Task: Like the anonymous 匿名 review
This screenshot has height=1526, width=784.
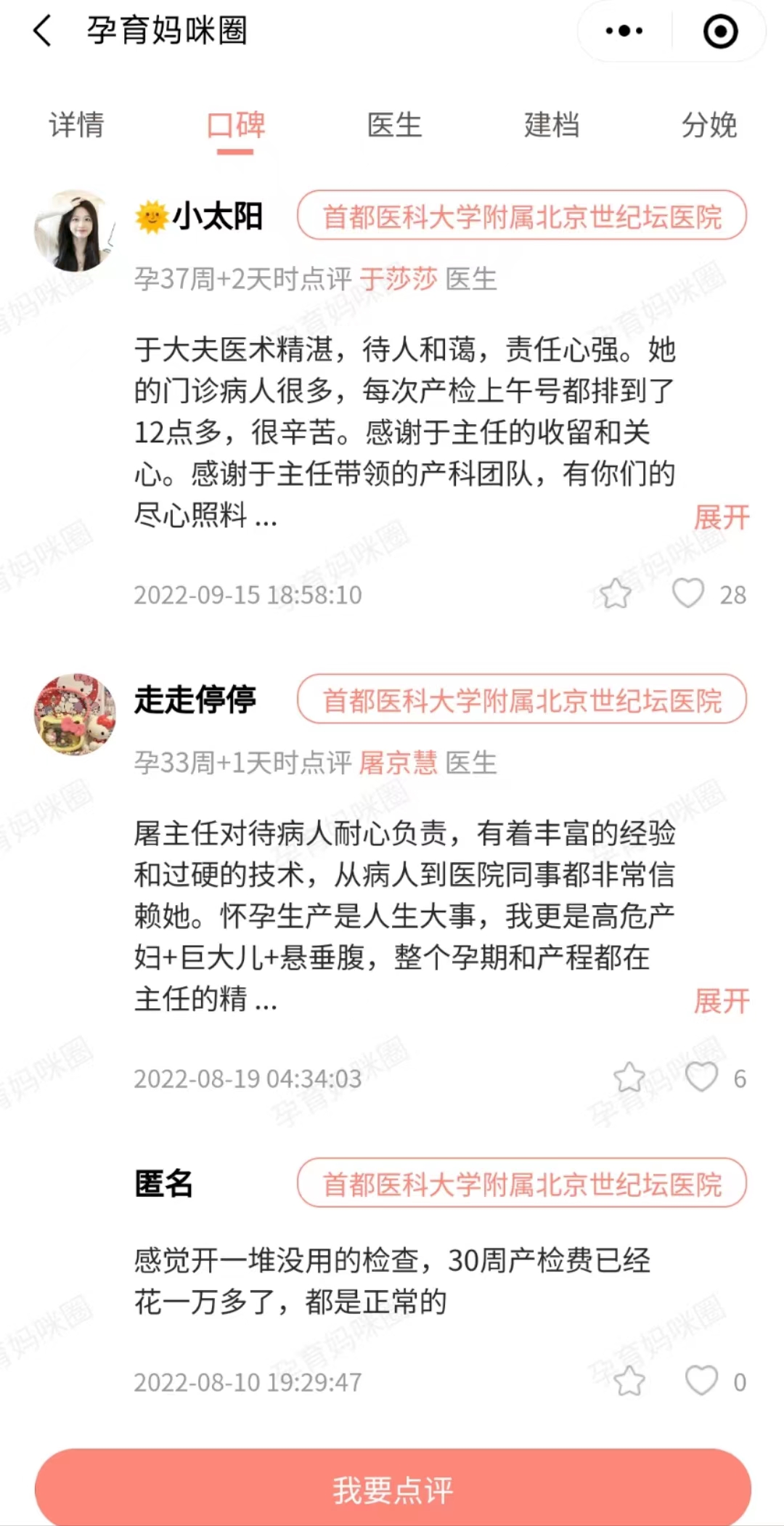Action: click(701, 1381)
